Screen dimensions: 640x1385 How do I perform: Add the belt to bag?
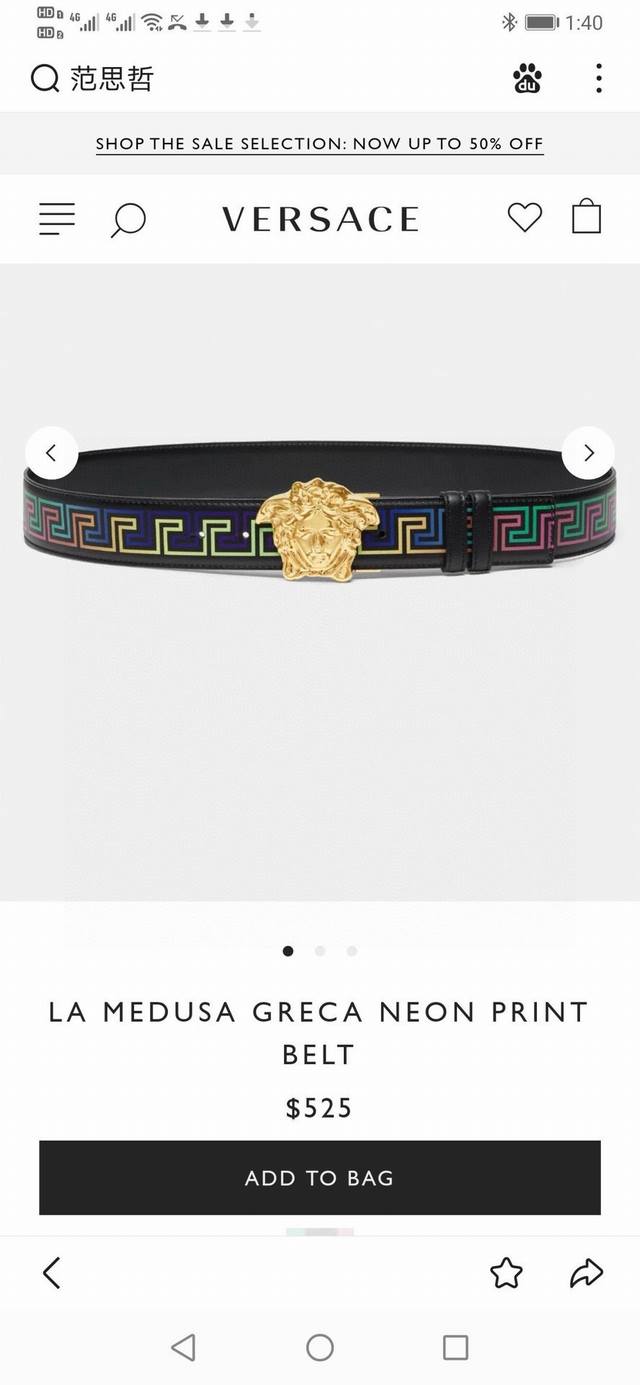pos(319,1178)
